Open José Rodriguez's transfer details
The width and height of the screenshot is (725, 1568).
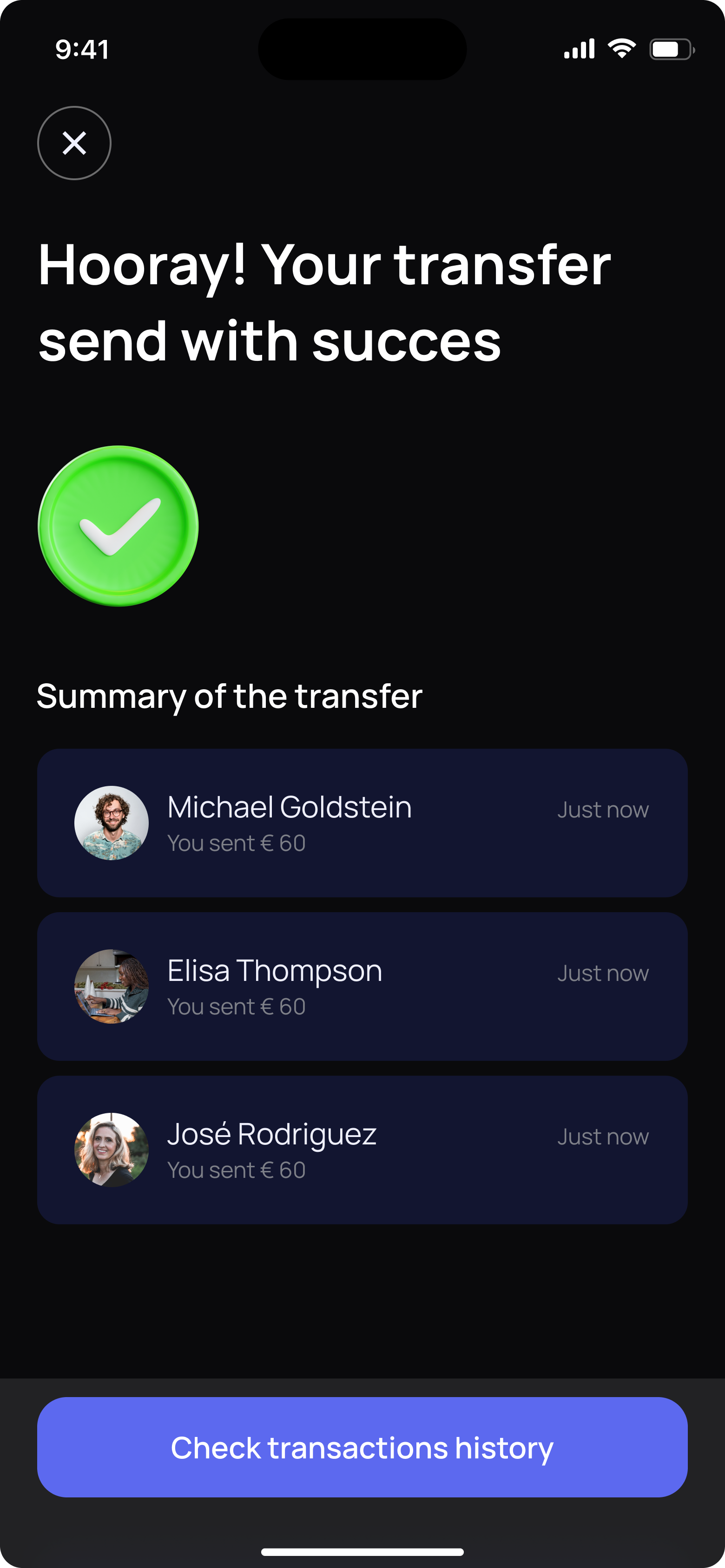click(x=362, y=1149)
